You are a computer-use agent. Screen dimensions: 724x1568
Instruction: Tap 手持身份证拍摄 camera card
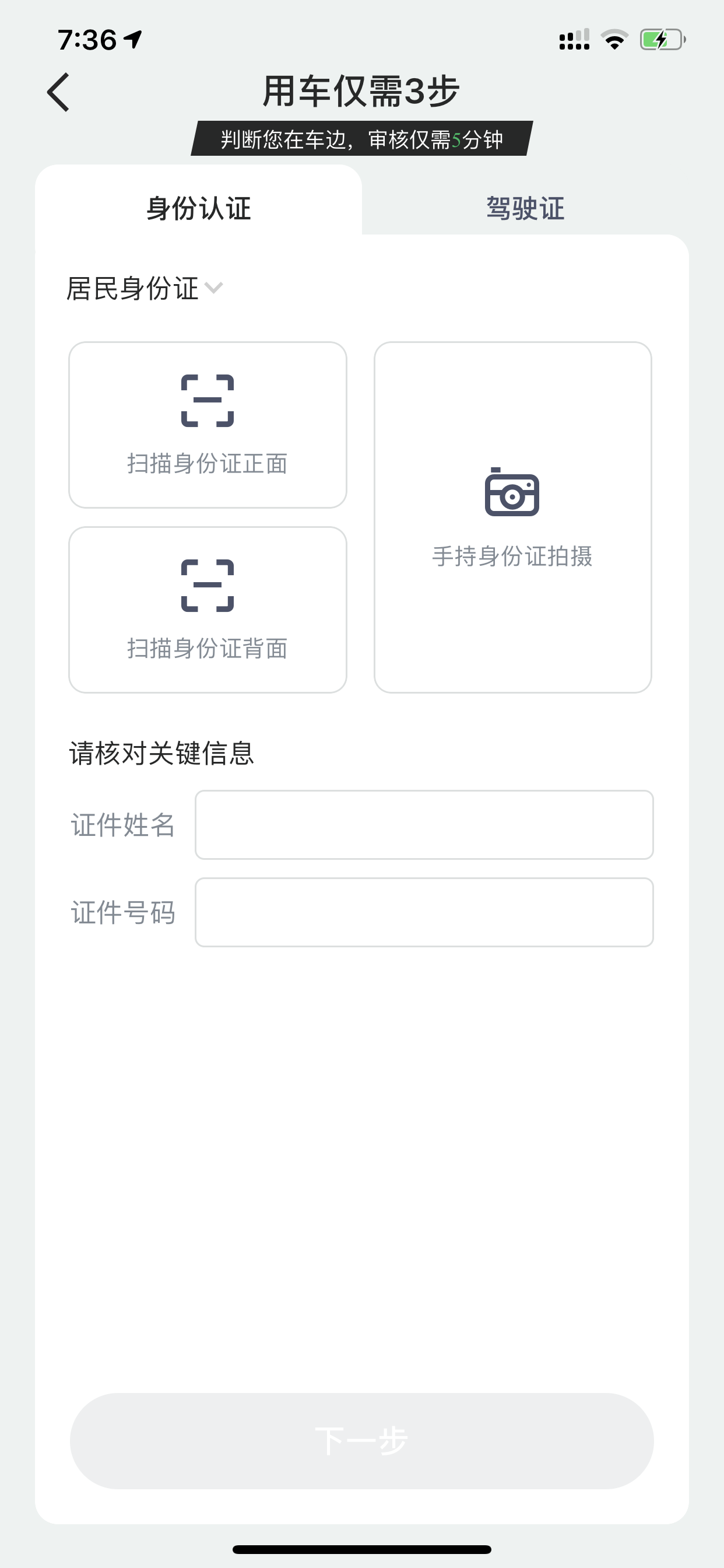pyautogui.click(x=513, y=517)
